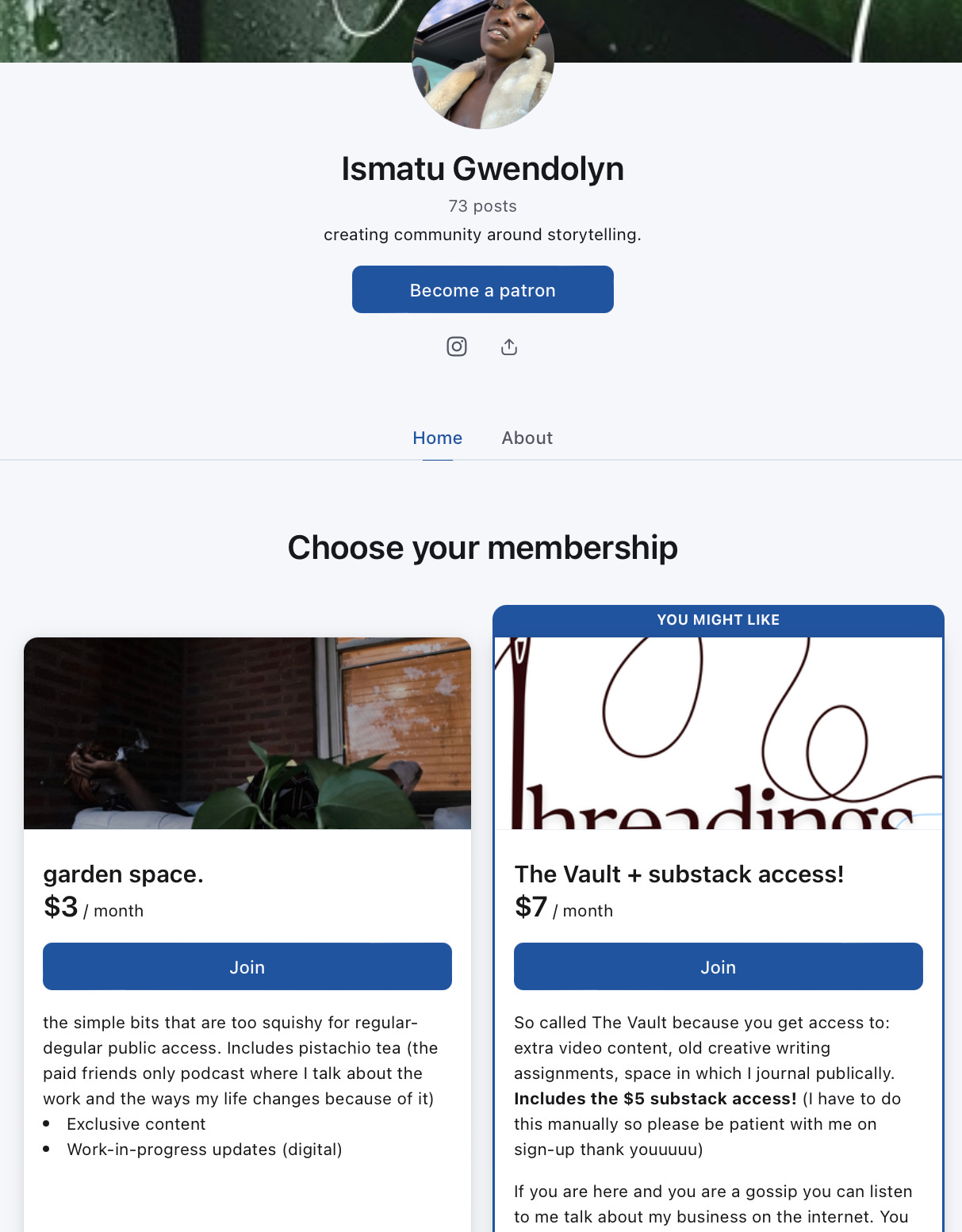The height and width of the screenshot is (1232, 962).
Task: Join The Vault $7 tier
Action: pos(718,966)
